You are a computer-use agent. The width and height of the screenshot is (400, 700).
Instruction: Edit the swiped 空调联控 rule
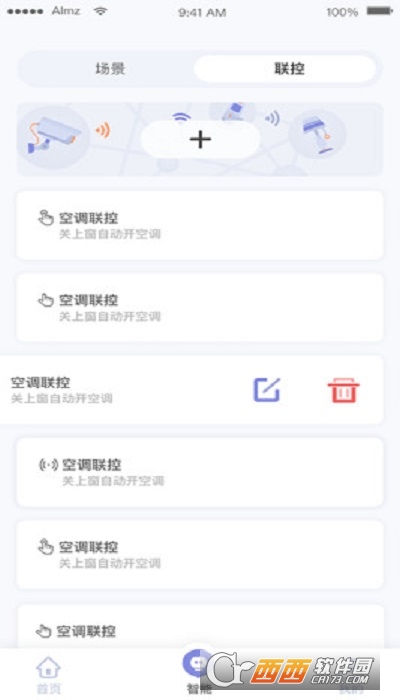click(x=267, y=390)
